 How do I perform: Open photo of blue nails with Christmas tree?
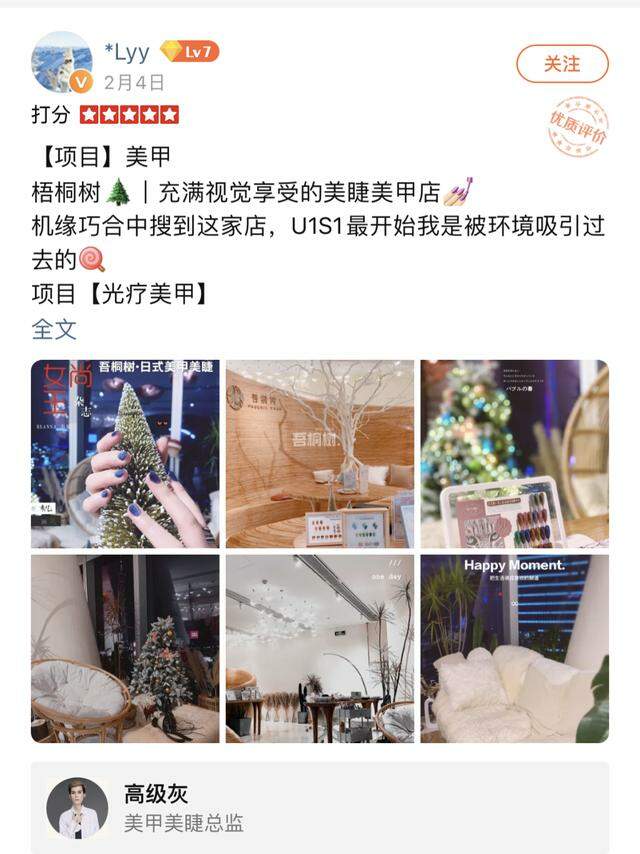click(x=125, y=453)
